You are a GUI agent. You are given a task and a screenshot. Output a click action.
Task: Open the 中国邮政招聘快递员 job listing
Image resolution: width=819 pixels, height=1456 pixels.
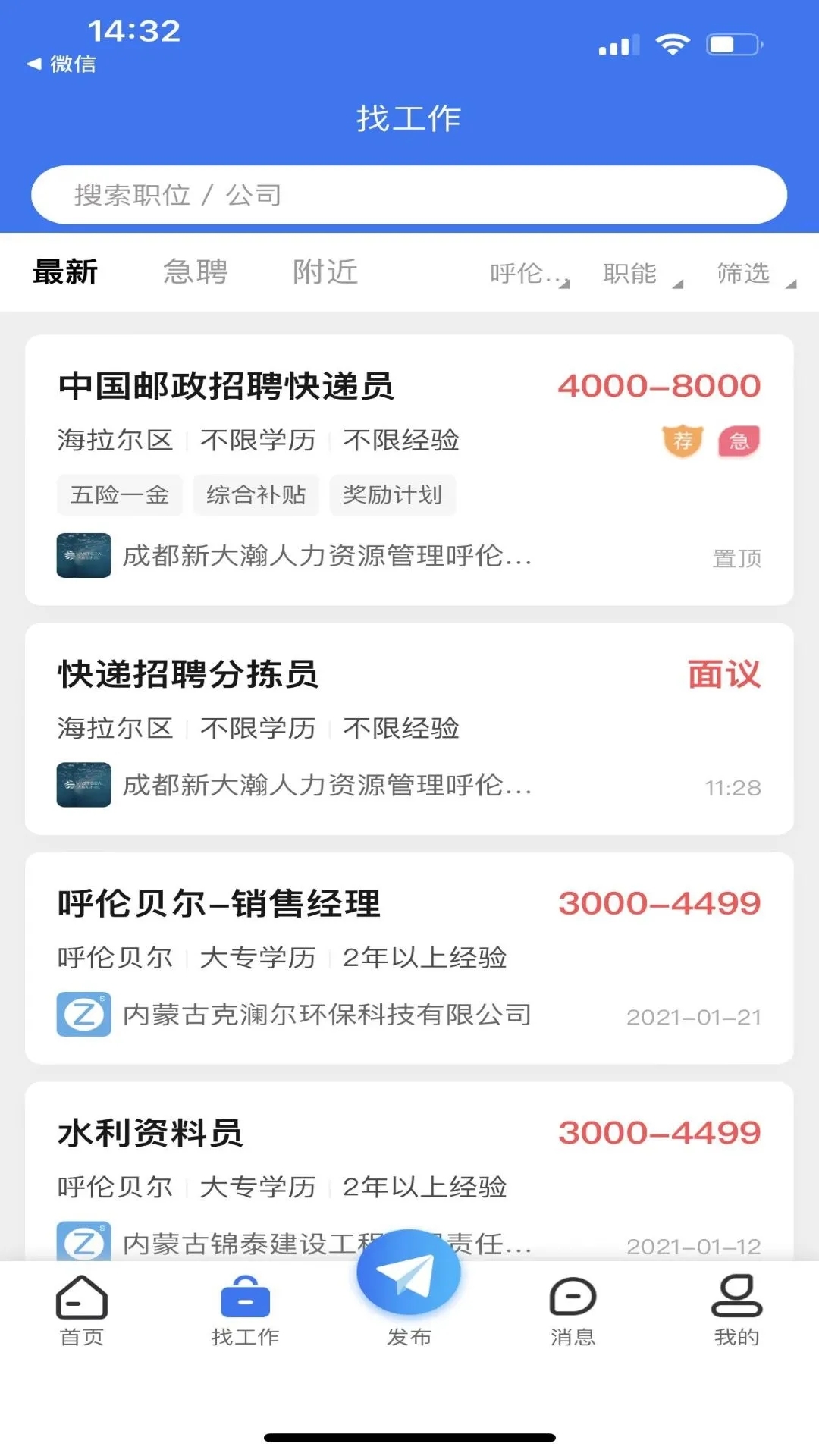(227, 384)
